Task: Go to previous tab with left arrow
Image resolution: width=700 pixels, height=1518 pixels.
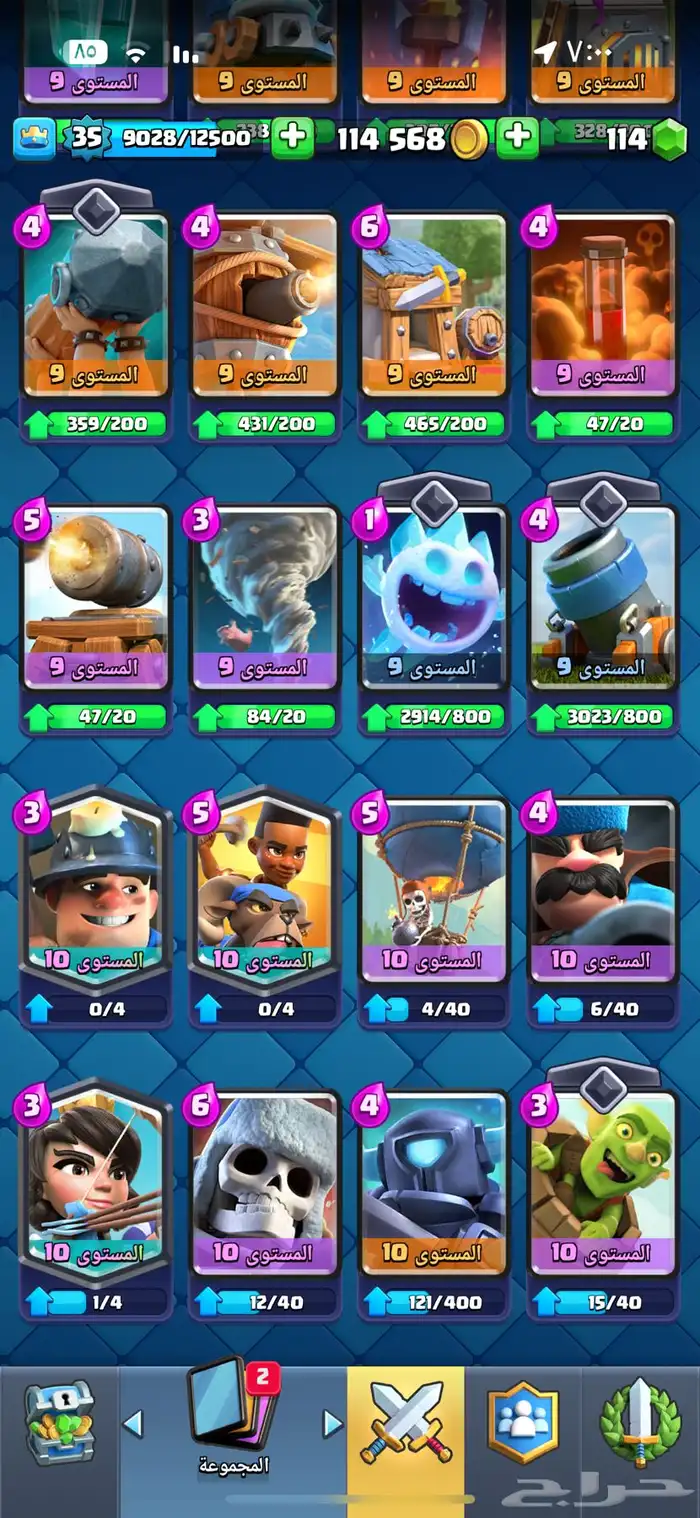Action: point(133,1423)
